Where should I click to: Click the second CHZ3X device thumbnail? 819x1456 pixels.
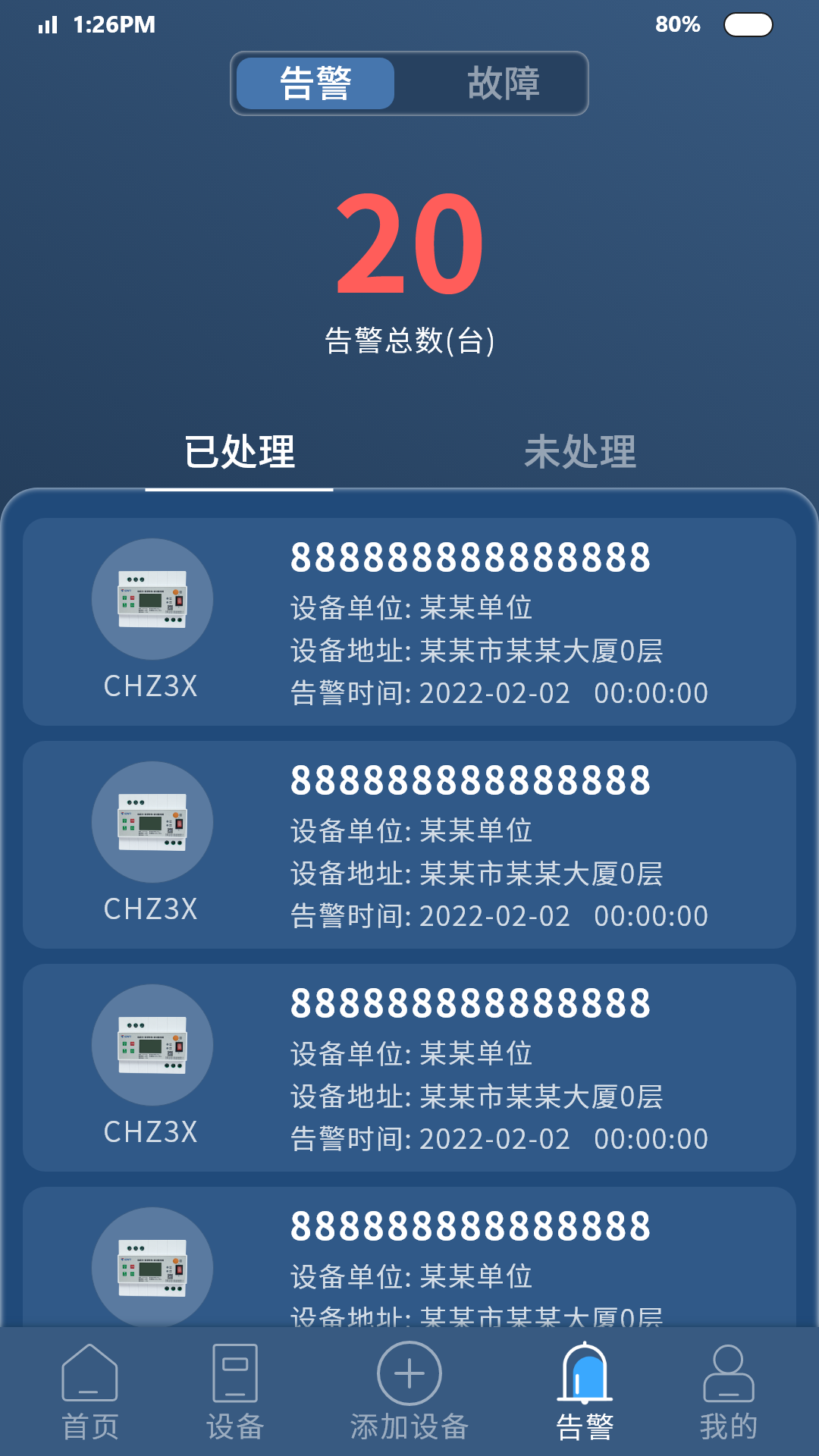[x=152, y=821]
